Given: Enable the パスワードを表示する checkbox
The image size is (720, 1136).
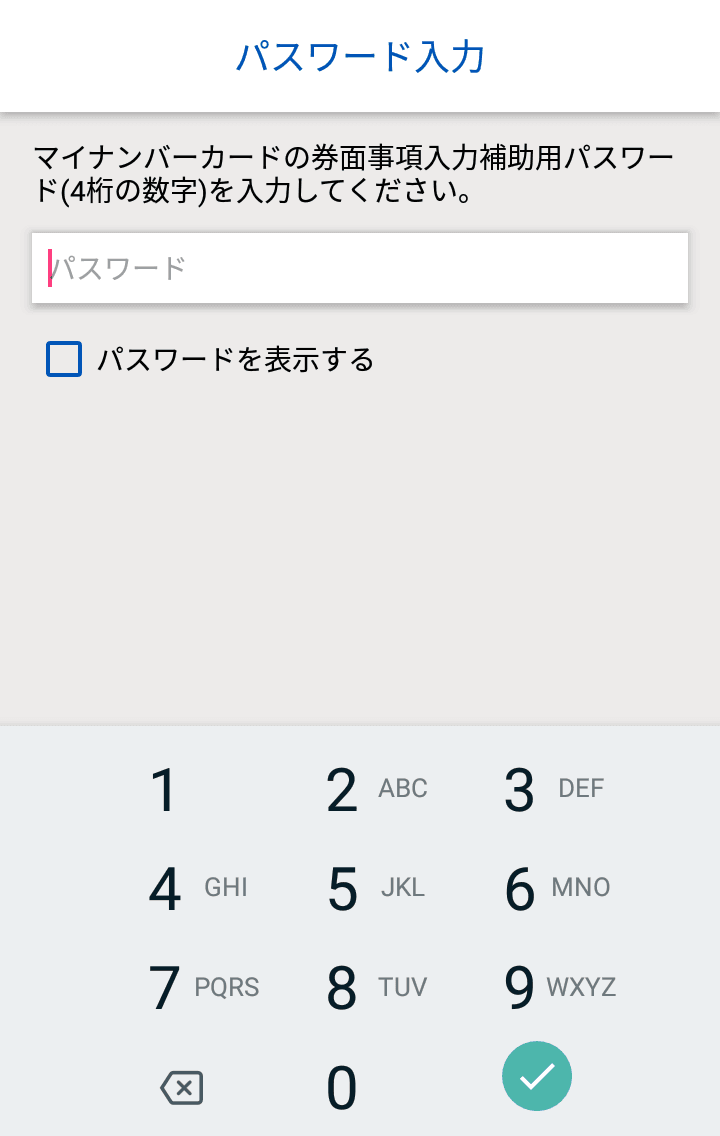Looking at the screenshot, I should [x=63, y=360].
